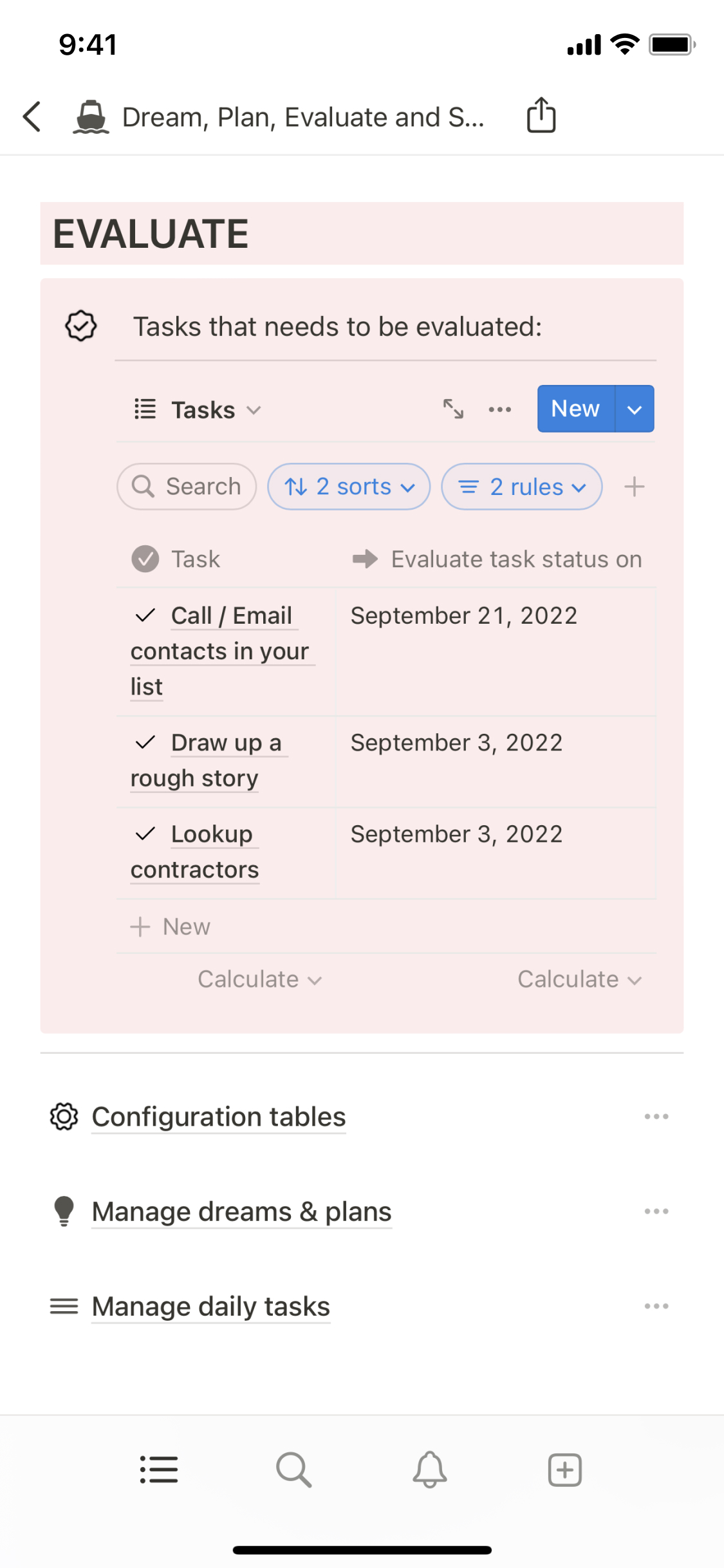The height and width of the screenshot is (1568, 724).
Task: Open the notifications bell
Action: tap(429, 1470)
